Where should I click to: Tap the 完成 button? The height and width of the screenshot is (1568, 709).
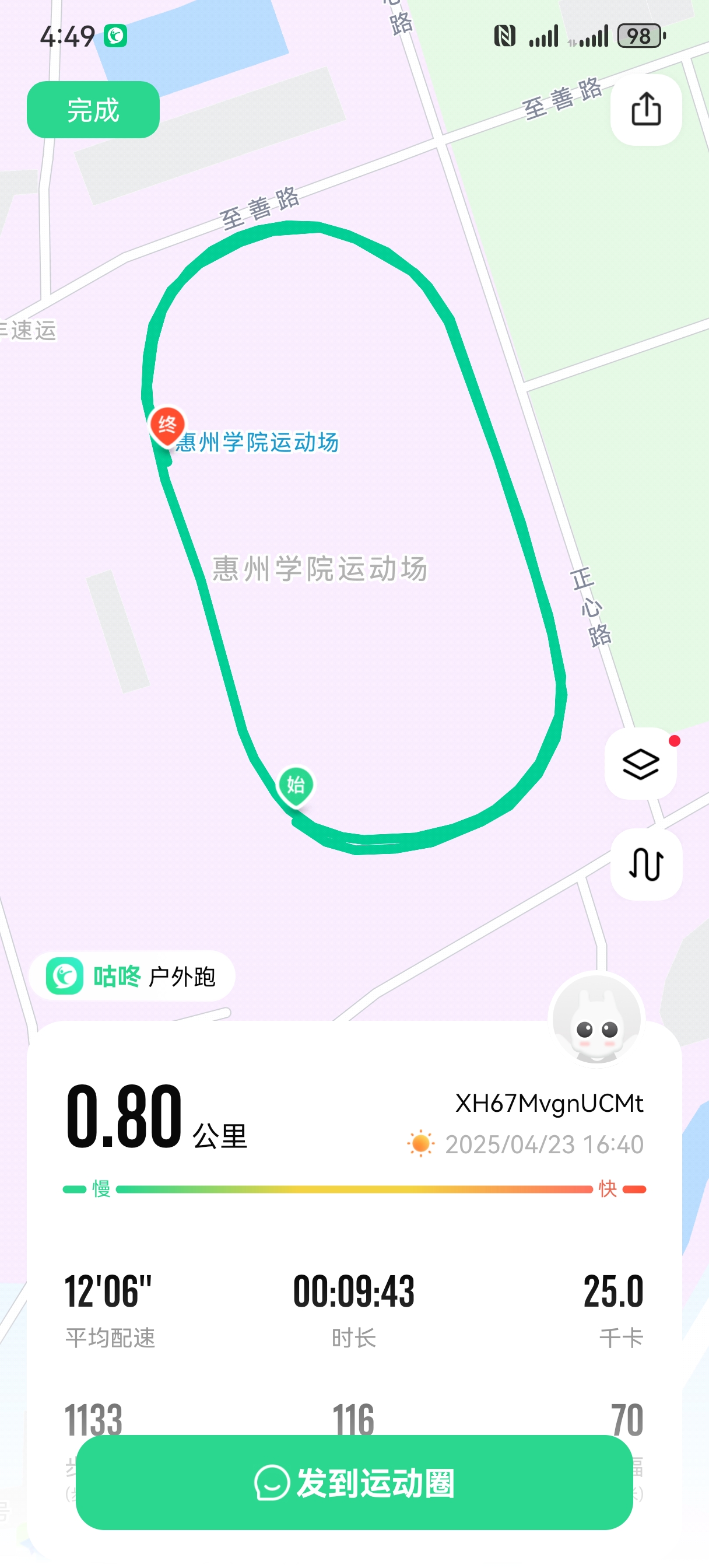[x=93, y=110]
